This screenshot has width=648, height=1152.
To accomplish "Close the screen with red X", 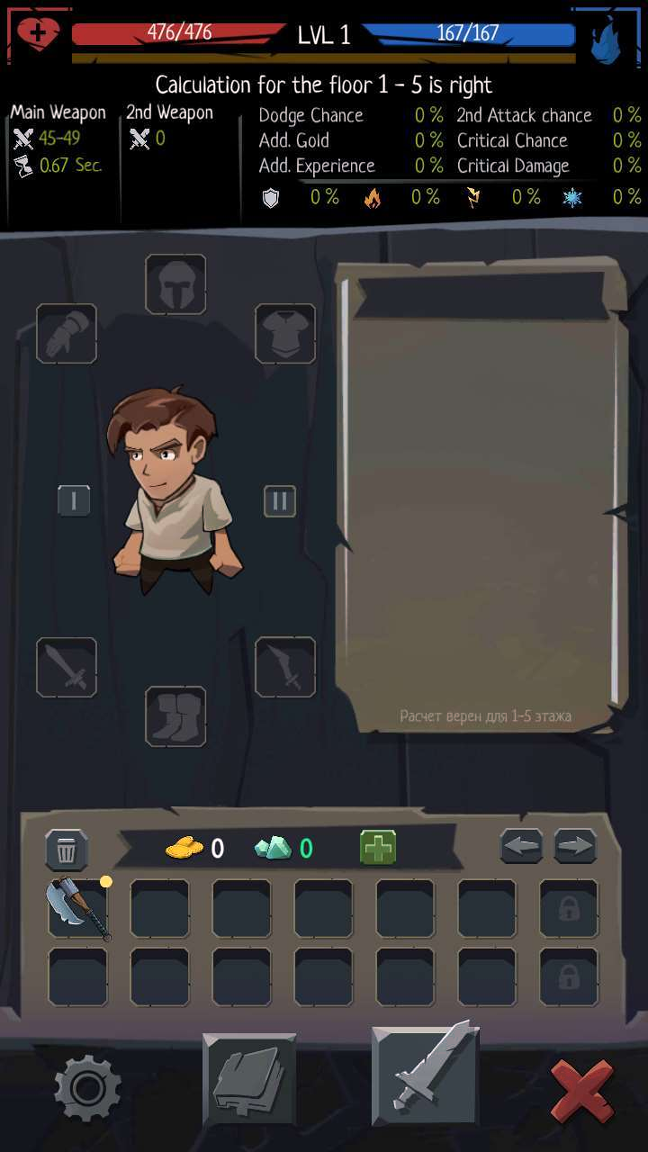I will [x=582, y=1089].
